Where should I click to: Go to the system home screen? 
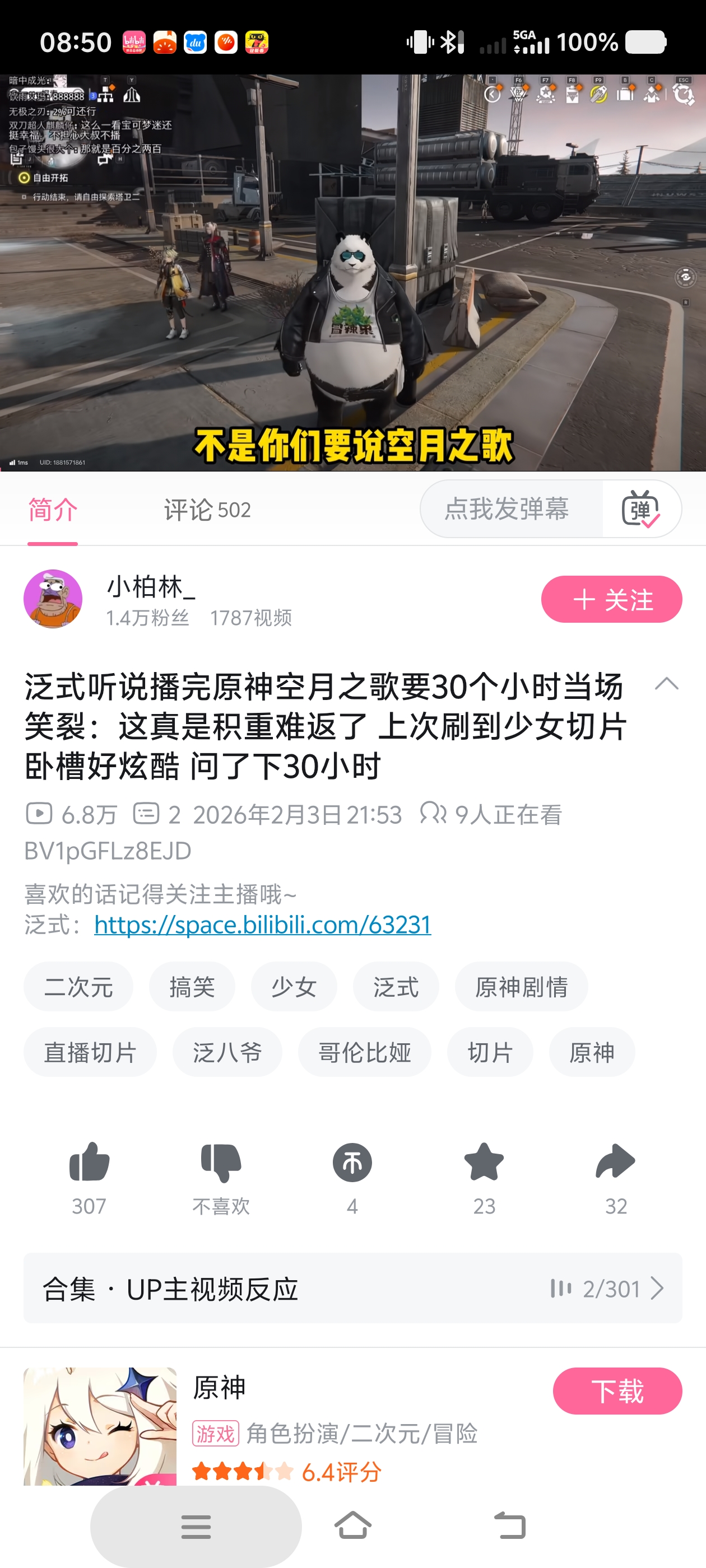[x=352, y=1526]
